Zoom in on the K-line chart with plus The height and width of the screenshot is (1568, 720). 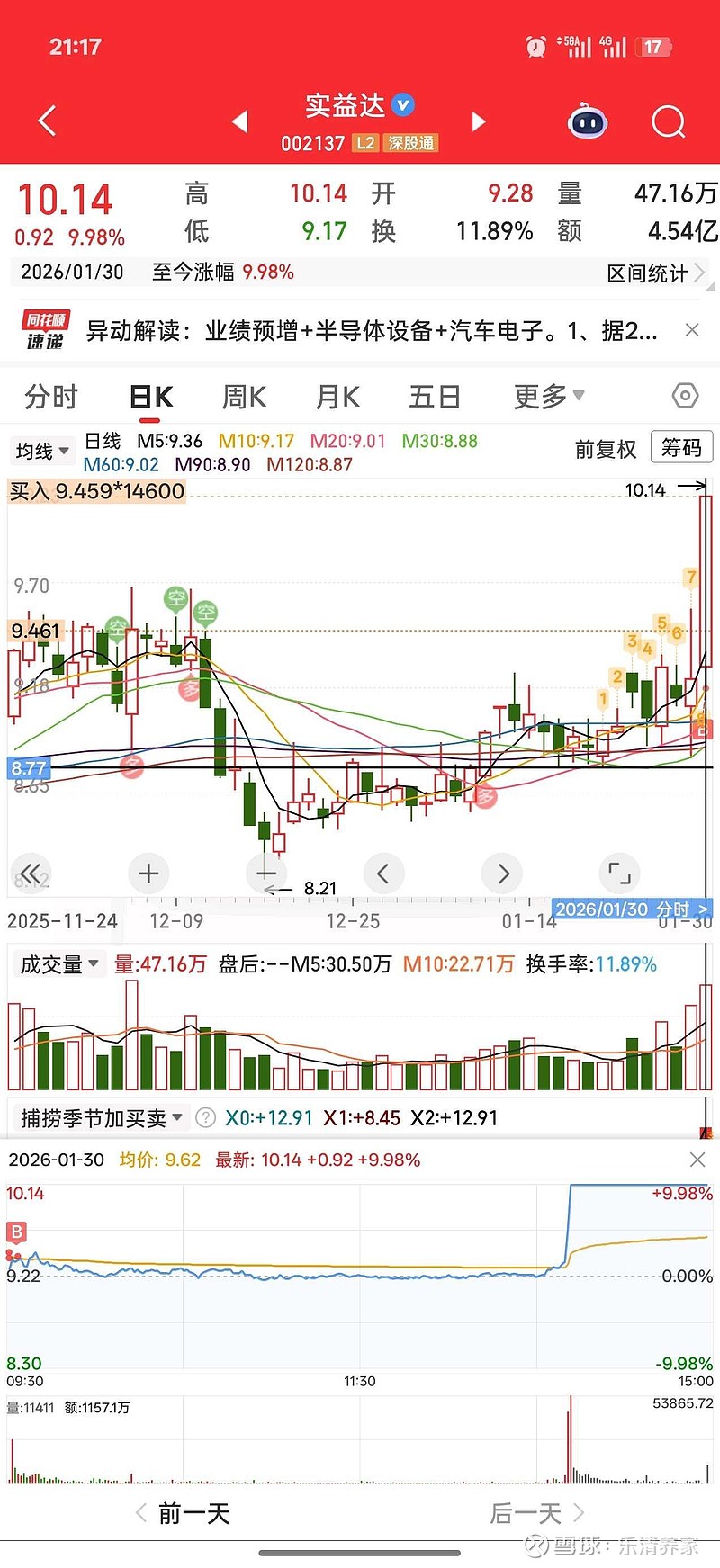(148, 873)
